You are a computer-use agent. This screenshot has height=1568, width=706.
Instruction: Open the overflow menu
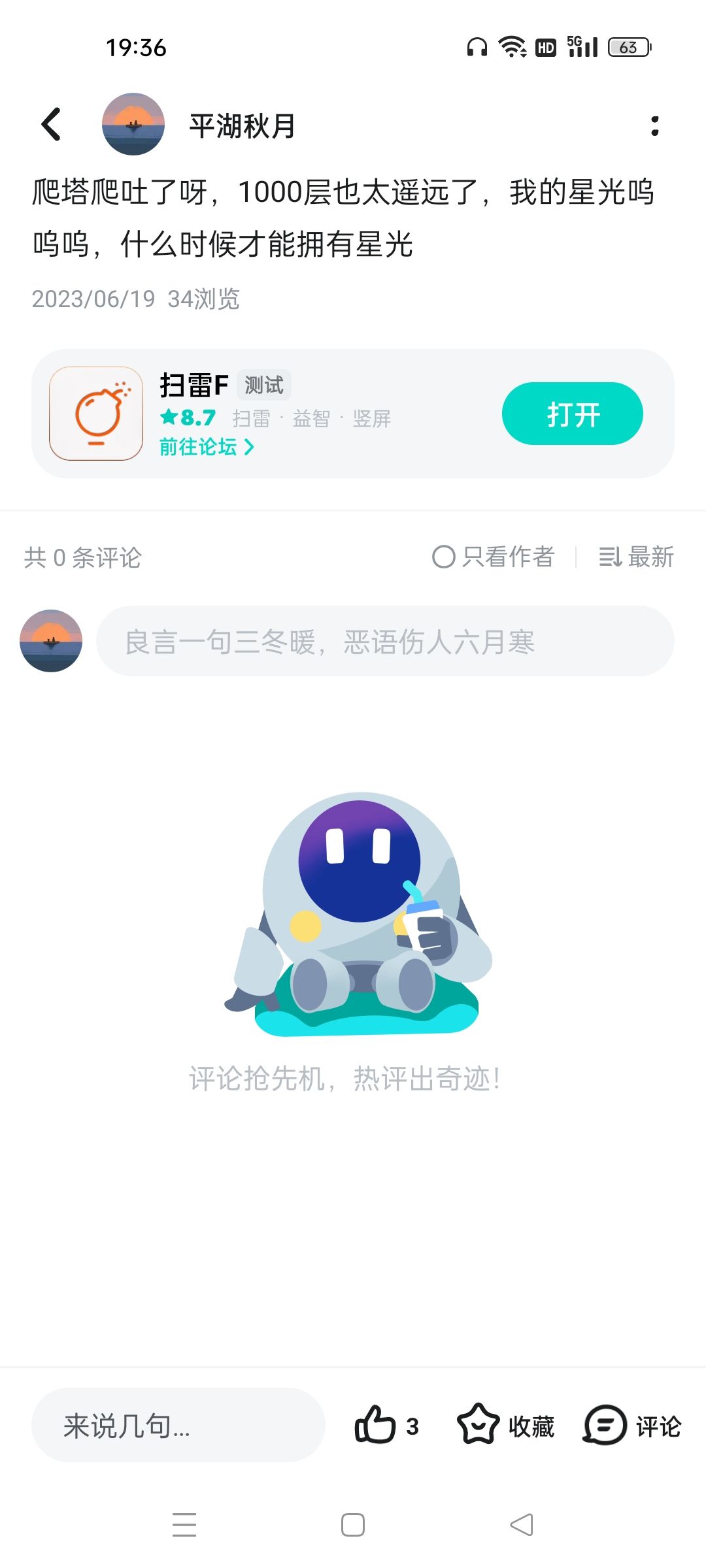654,125
